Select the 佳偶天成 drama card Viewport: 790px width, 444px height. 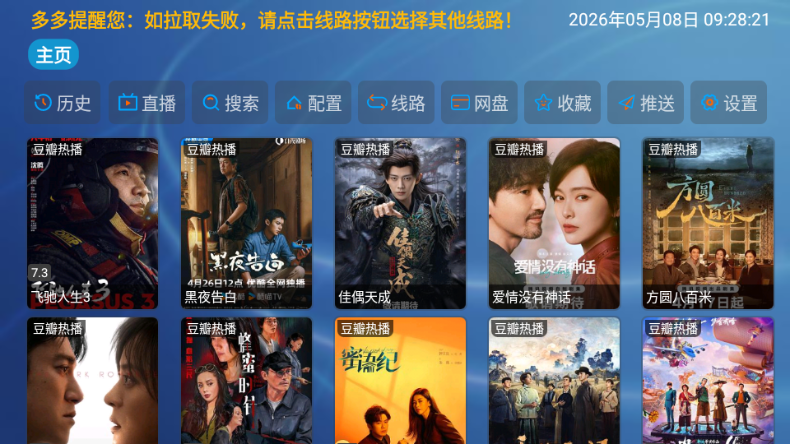click(401, 223)
